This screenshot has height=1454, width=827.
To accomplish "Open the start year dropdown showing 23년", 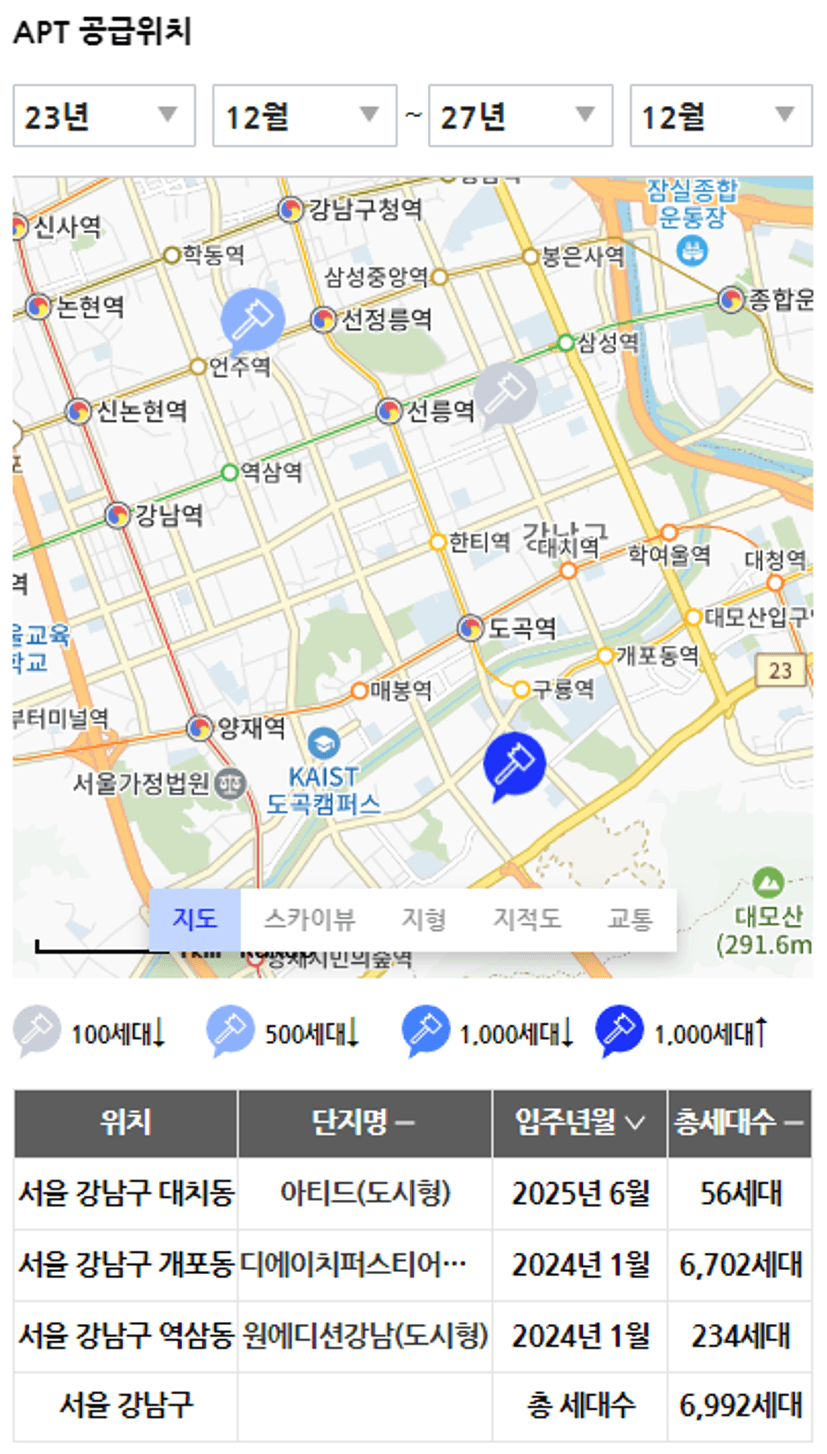I will [x=103, y=117].
